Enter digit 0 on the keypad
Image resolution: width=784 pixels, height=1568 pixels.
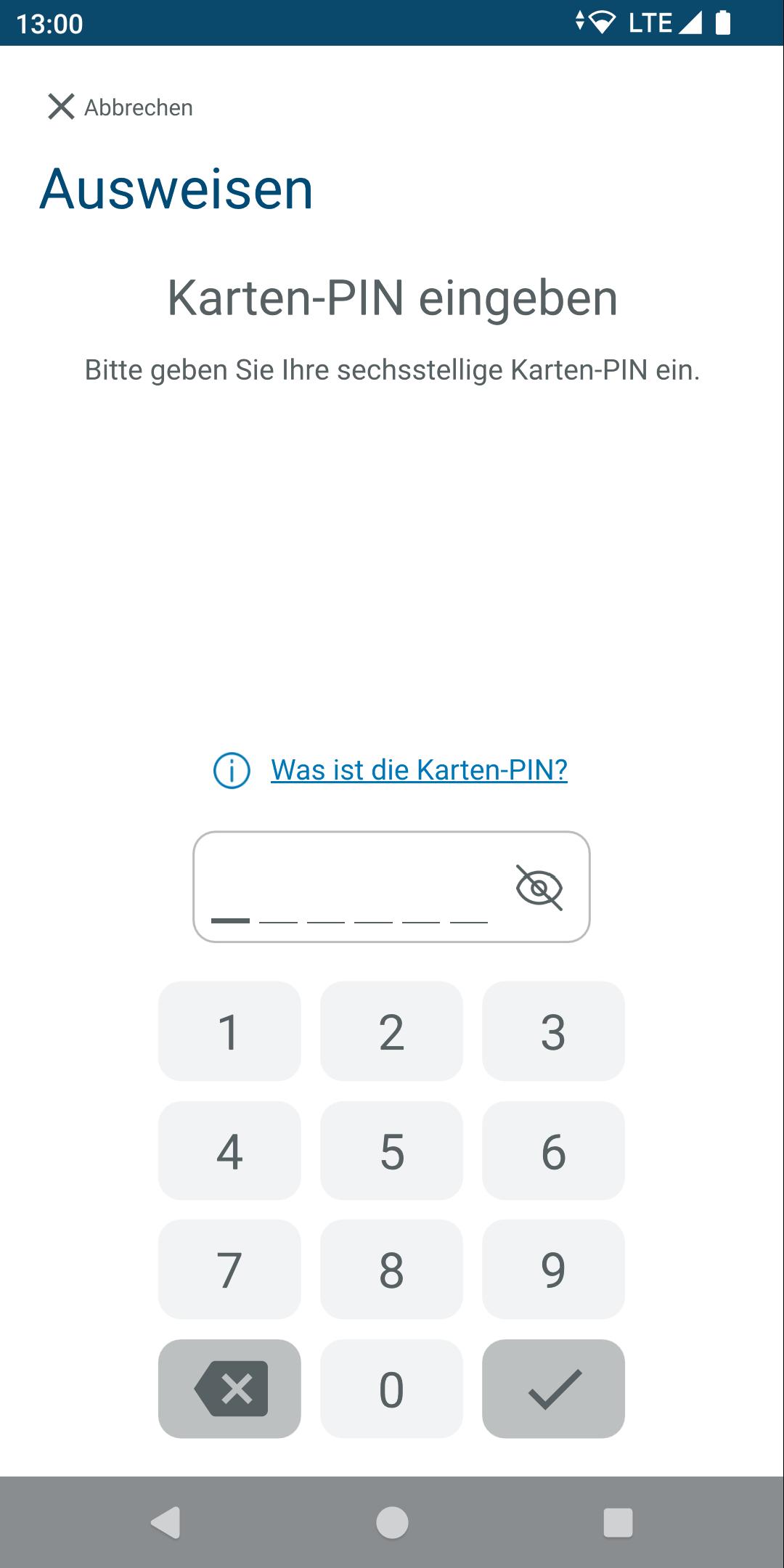(391, 1389)
